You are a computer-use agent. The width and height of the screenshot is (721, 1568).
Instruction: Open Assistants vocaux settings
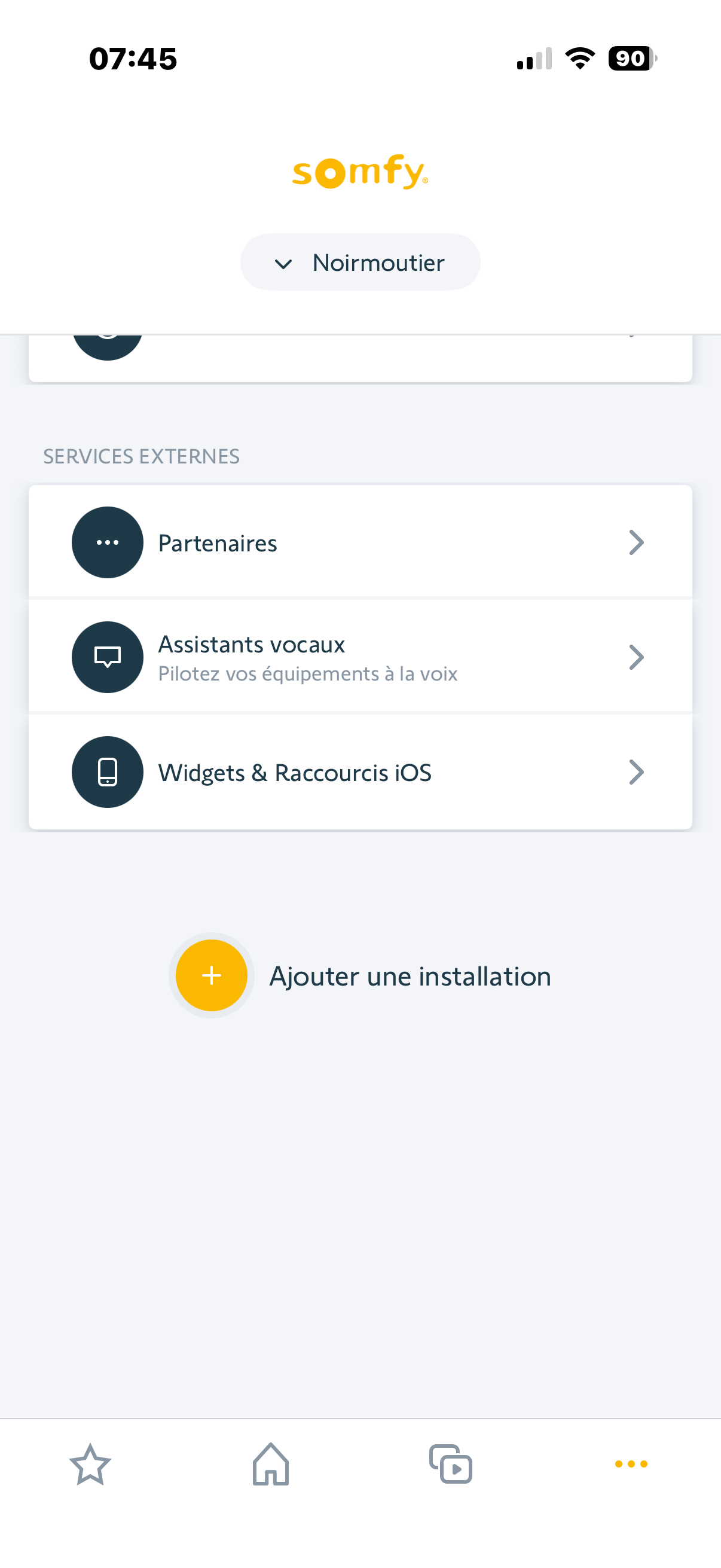click(x=359, y=657)
